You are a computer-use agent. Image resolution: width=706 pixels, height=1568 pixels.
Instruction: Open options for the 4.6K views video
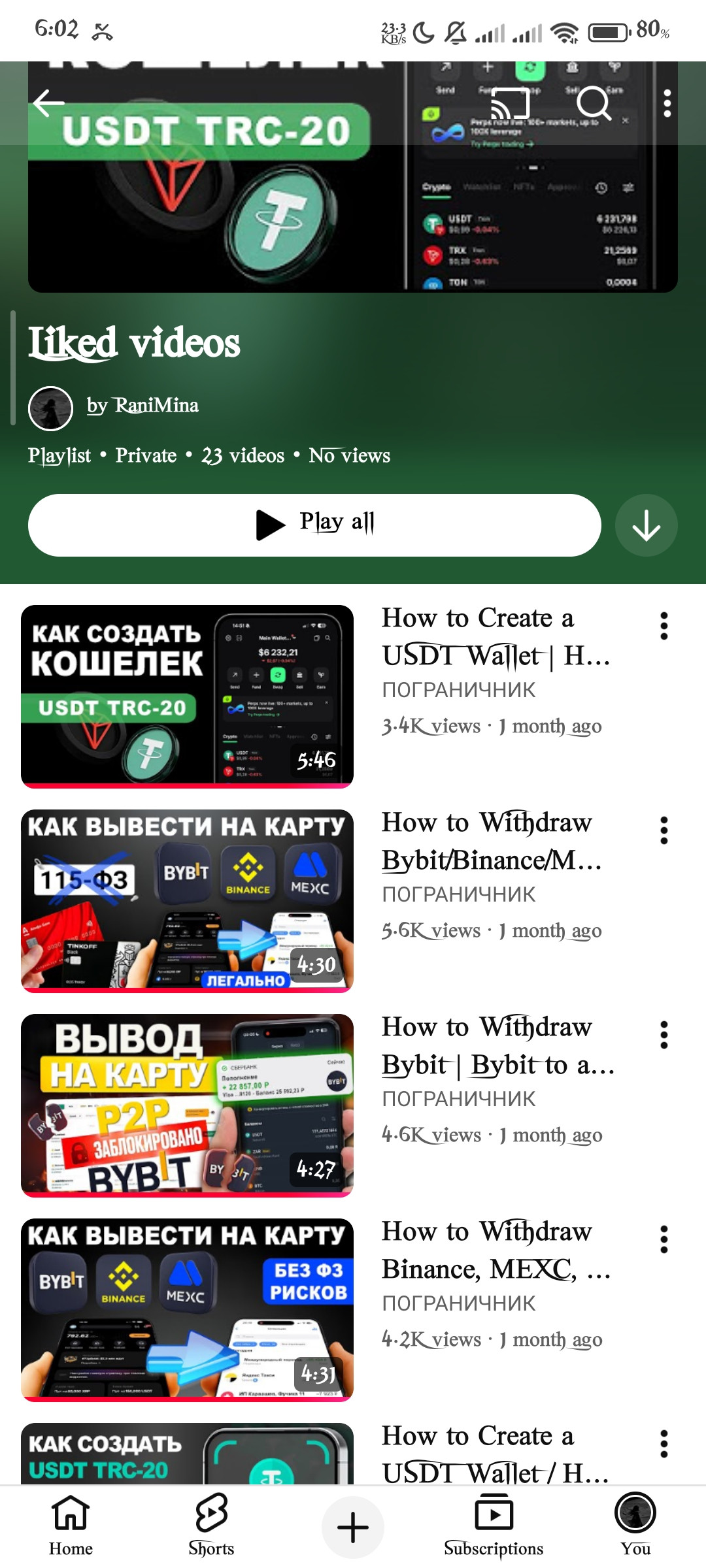[x=664, y=1035]
